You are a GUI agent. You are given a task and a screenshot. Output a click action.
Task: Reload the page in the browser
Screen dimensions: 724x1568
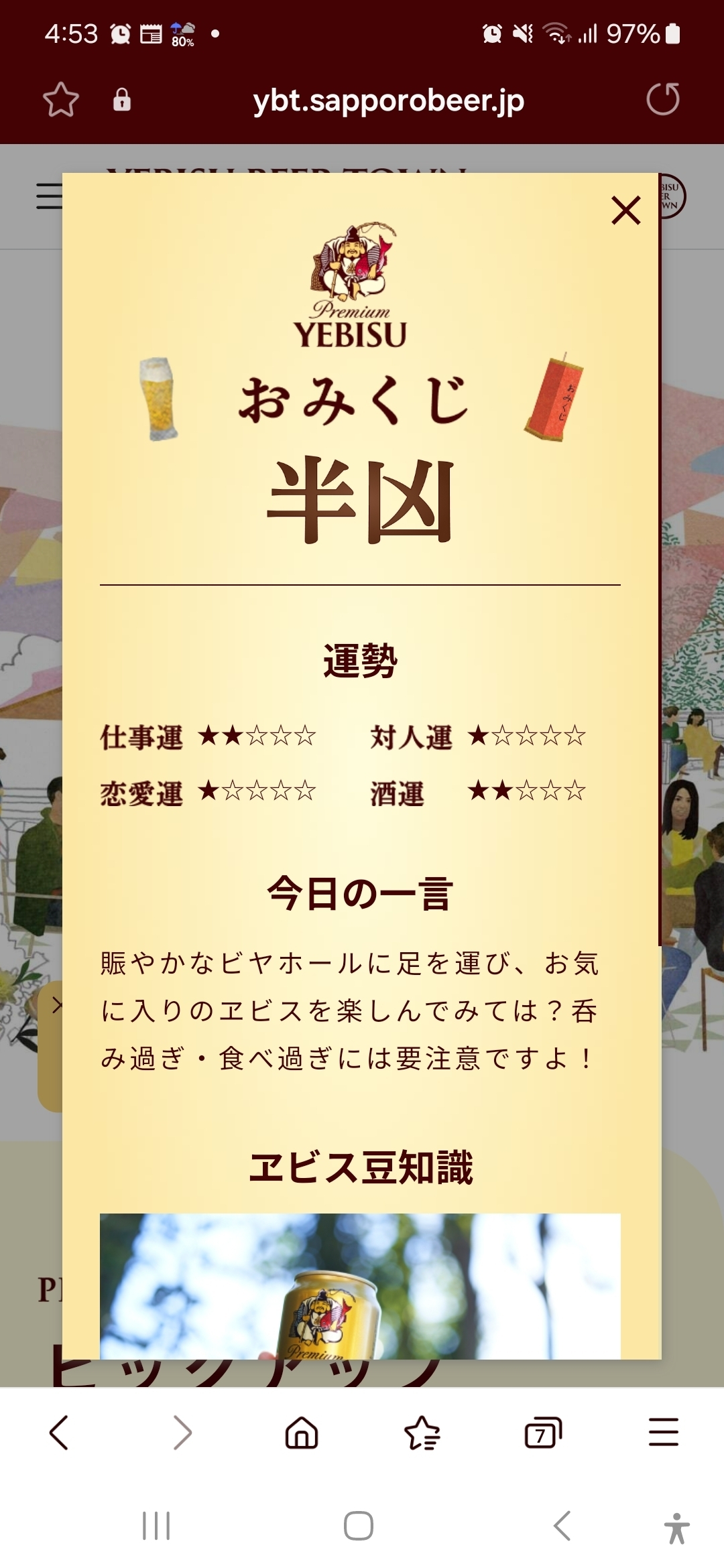(x=663, y=99)
